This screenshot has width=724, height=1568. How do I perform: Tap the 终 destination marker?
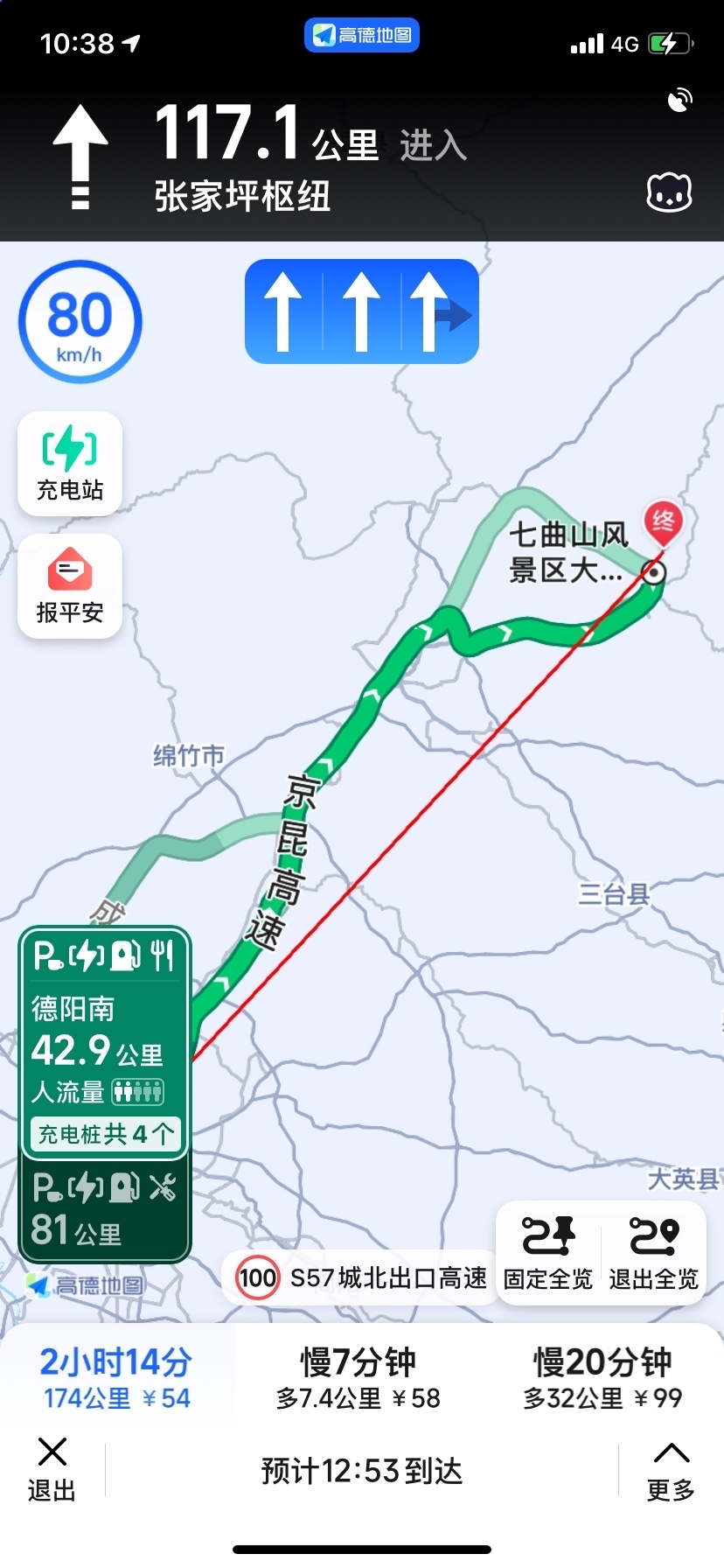click(664, 522)
